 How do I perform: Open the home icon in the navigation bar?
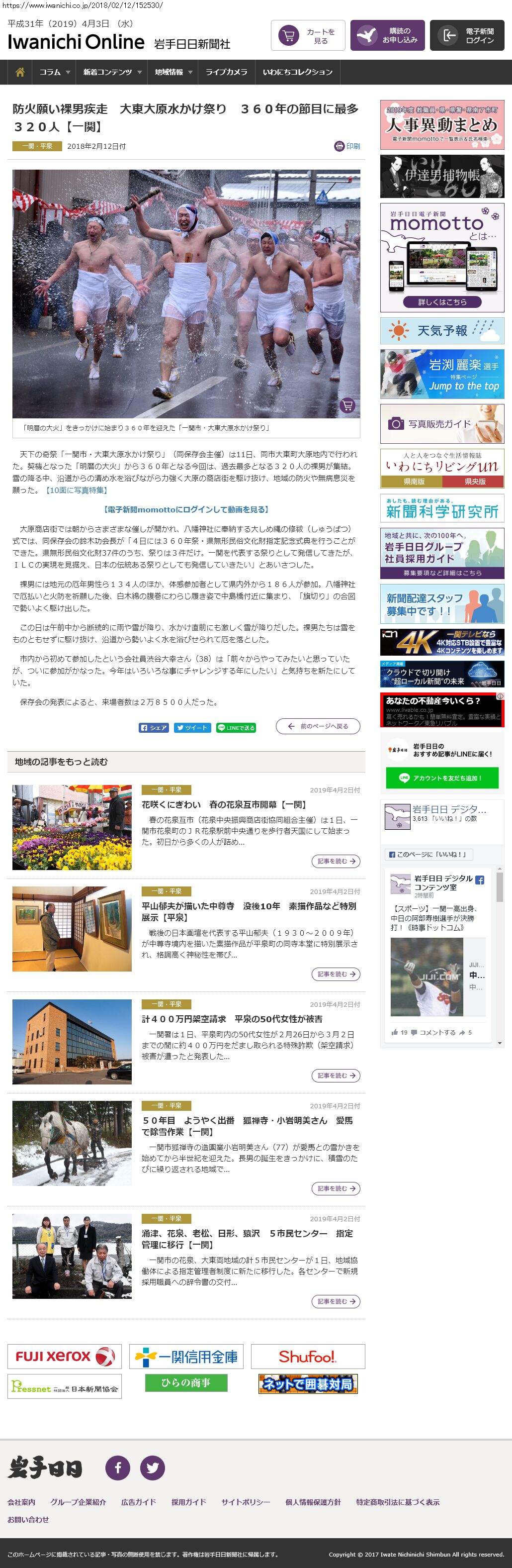tap(20, 72)
